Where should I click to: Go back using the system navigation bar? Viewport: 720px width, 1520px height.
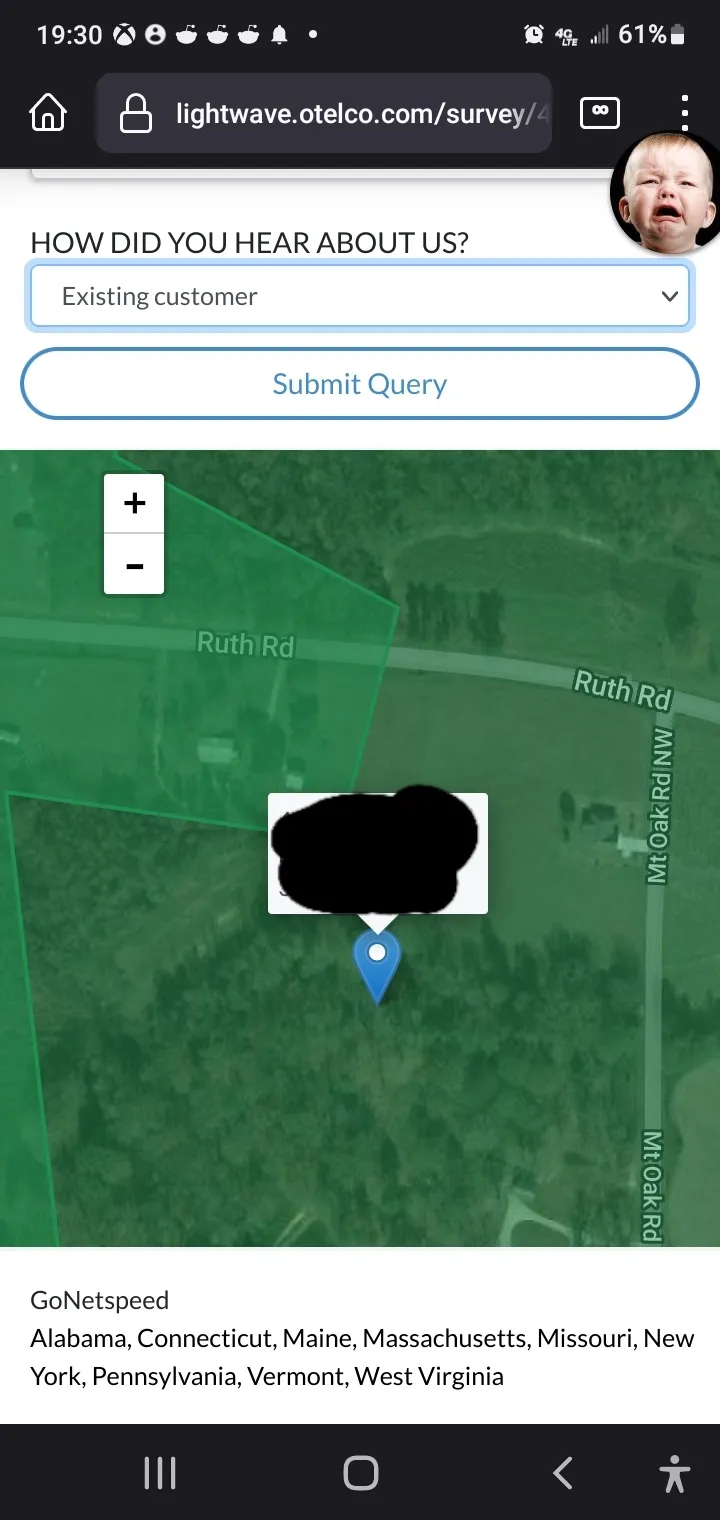(563, 1472)
